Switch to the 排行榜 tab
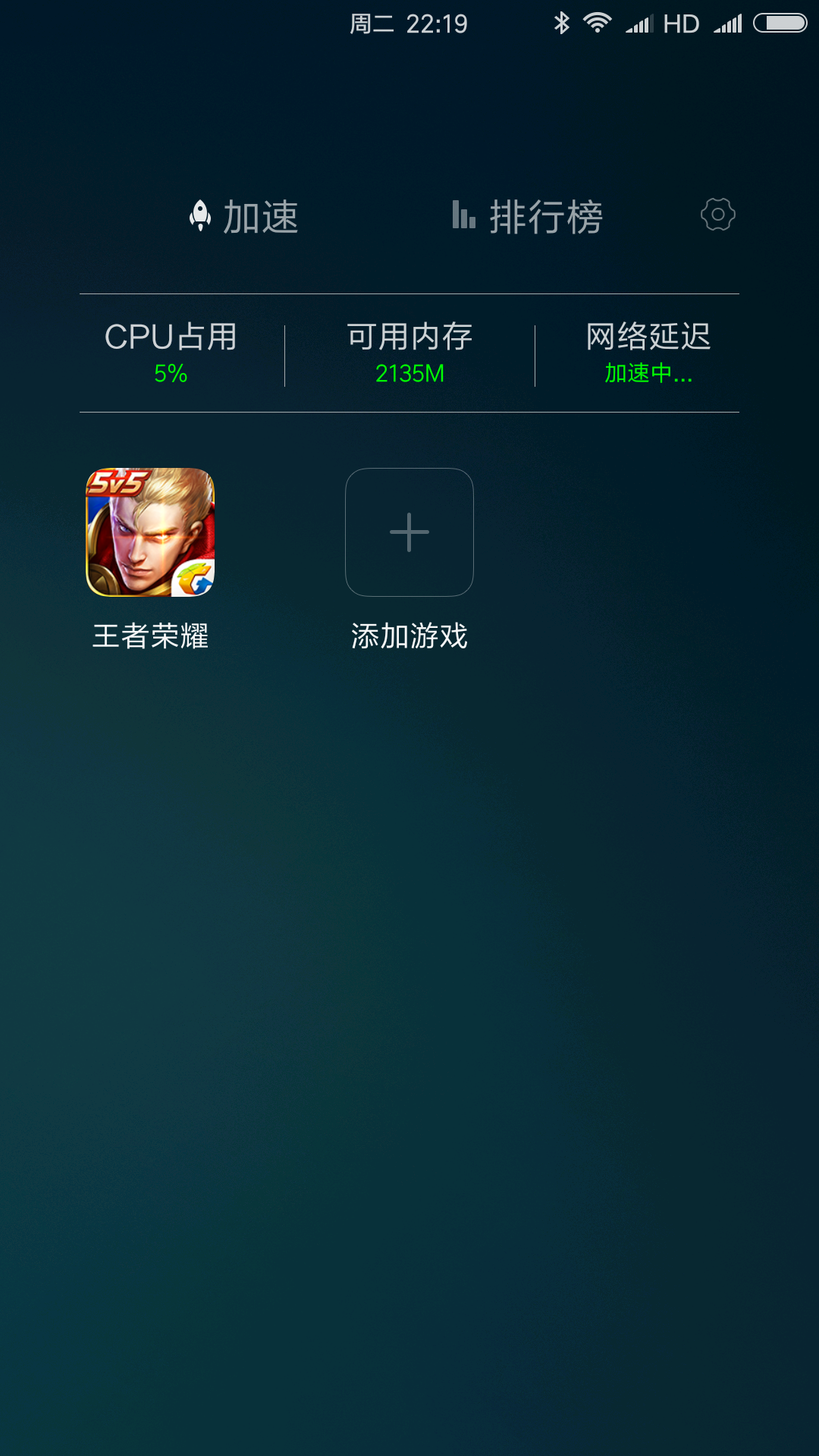The height and width of the screenshot is (1456, 819). point(528,217)
